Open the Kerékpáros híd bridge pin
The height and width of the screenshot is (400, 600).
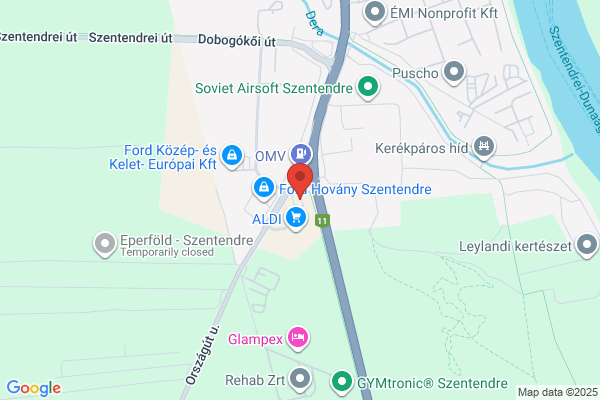click(484, 147)
